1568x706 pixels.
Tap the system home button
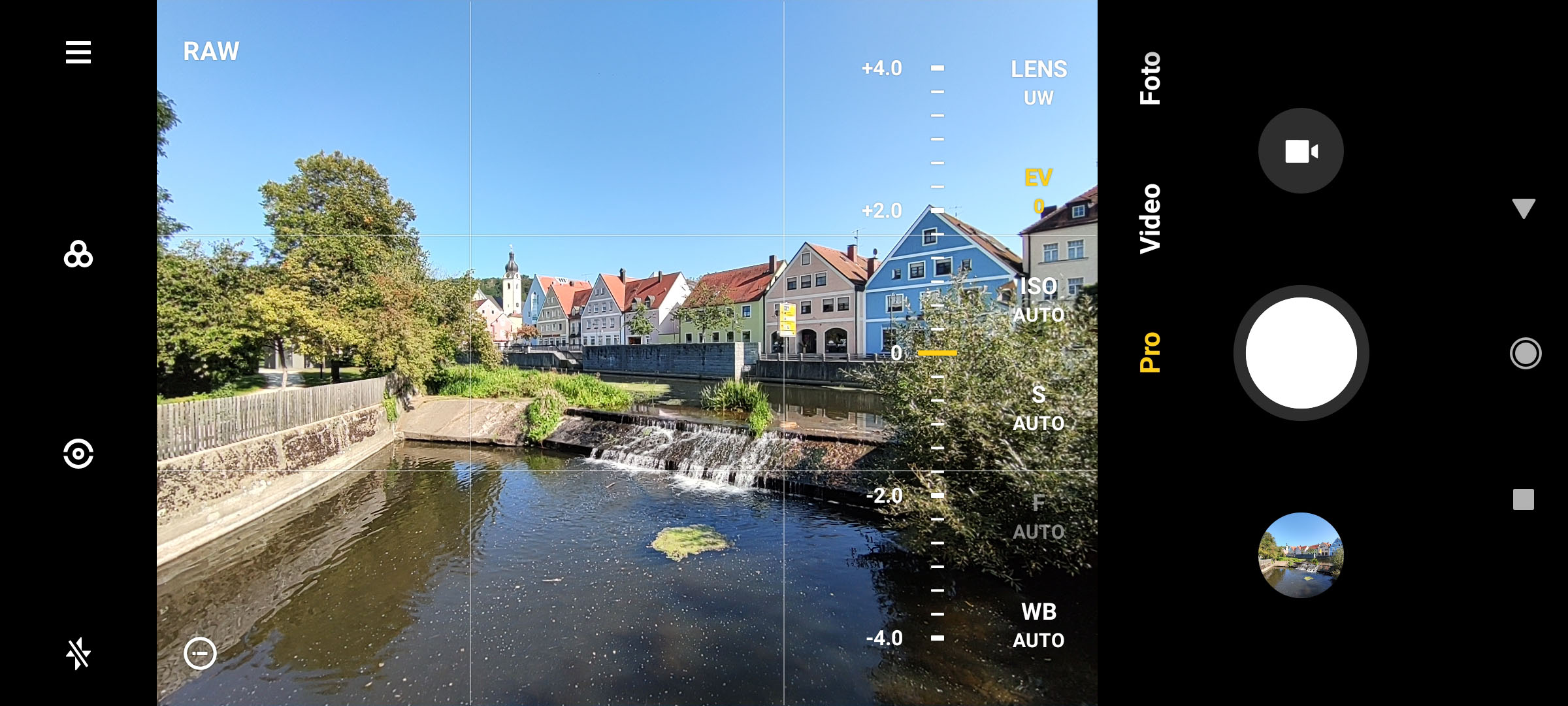pos(1526,354)
